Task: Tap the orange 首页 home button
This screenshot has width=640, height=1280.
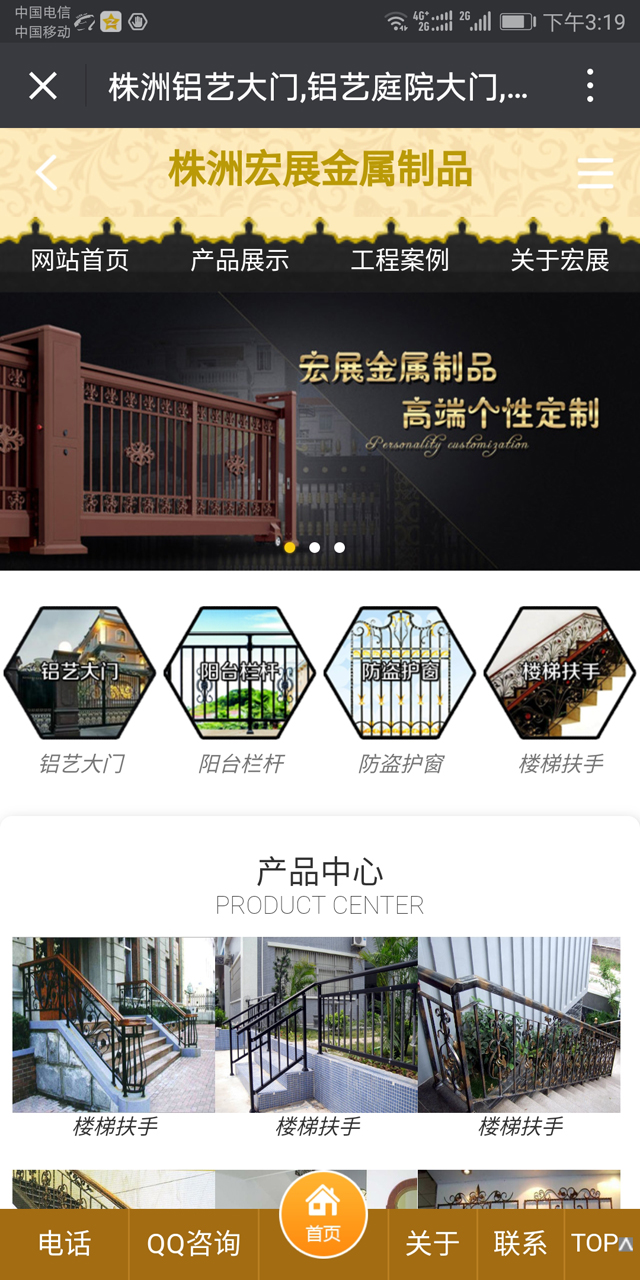Action: [323, 1214]
